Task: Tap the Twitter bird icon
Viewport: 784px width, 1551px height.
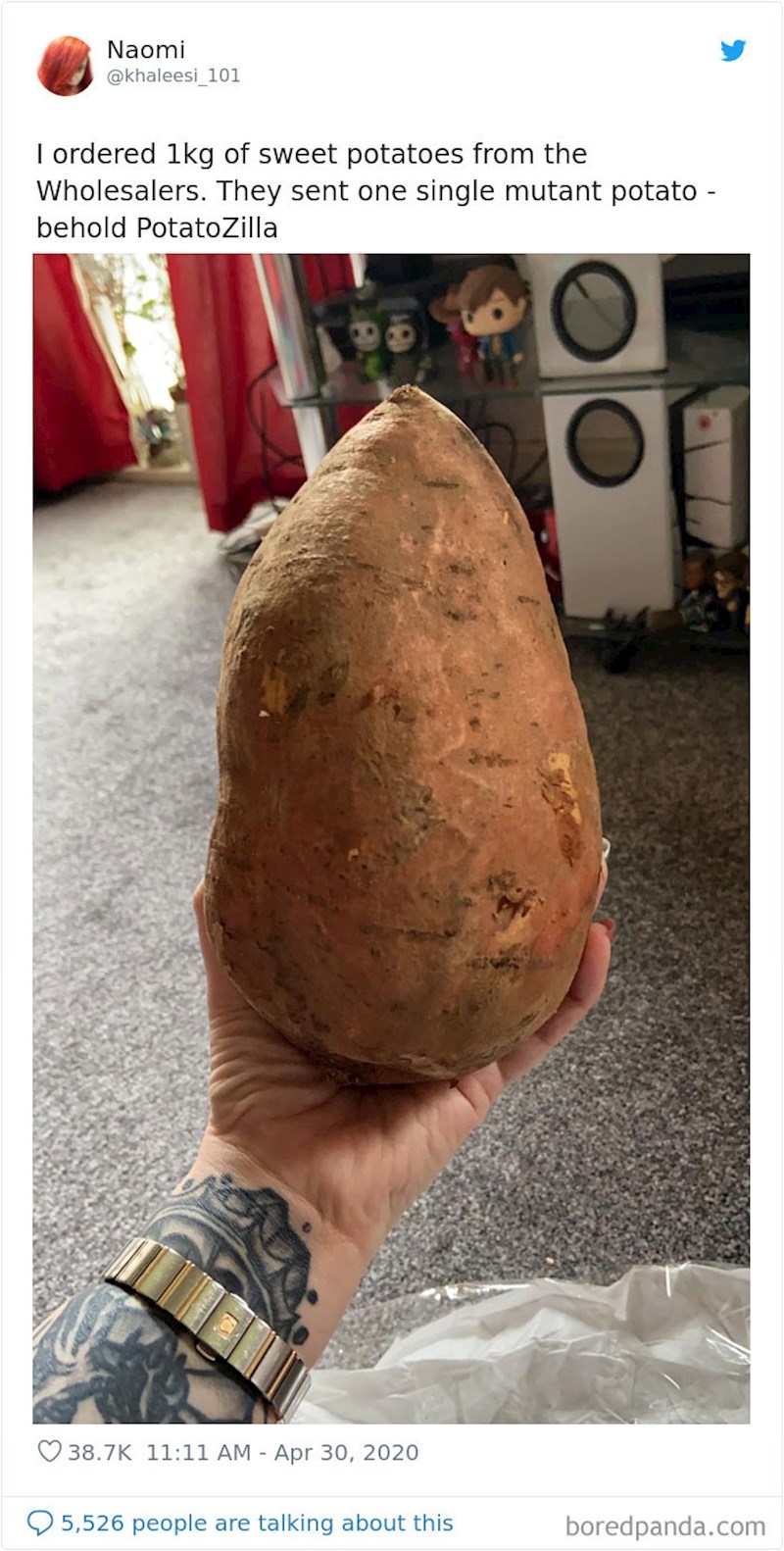Action: tap(733, 51)
